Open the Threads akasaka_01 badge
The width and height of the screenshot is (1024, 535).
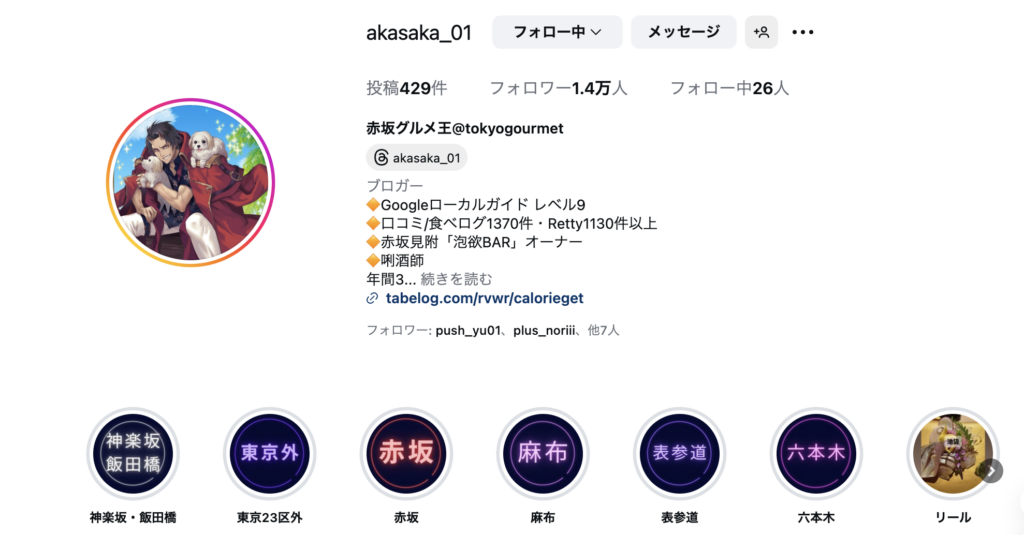(416, 158)
